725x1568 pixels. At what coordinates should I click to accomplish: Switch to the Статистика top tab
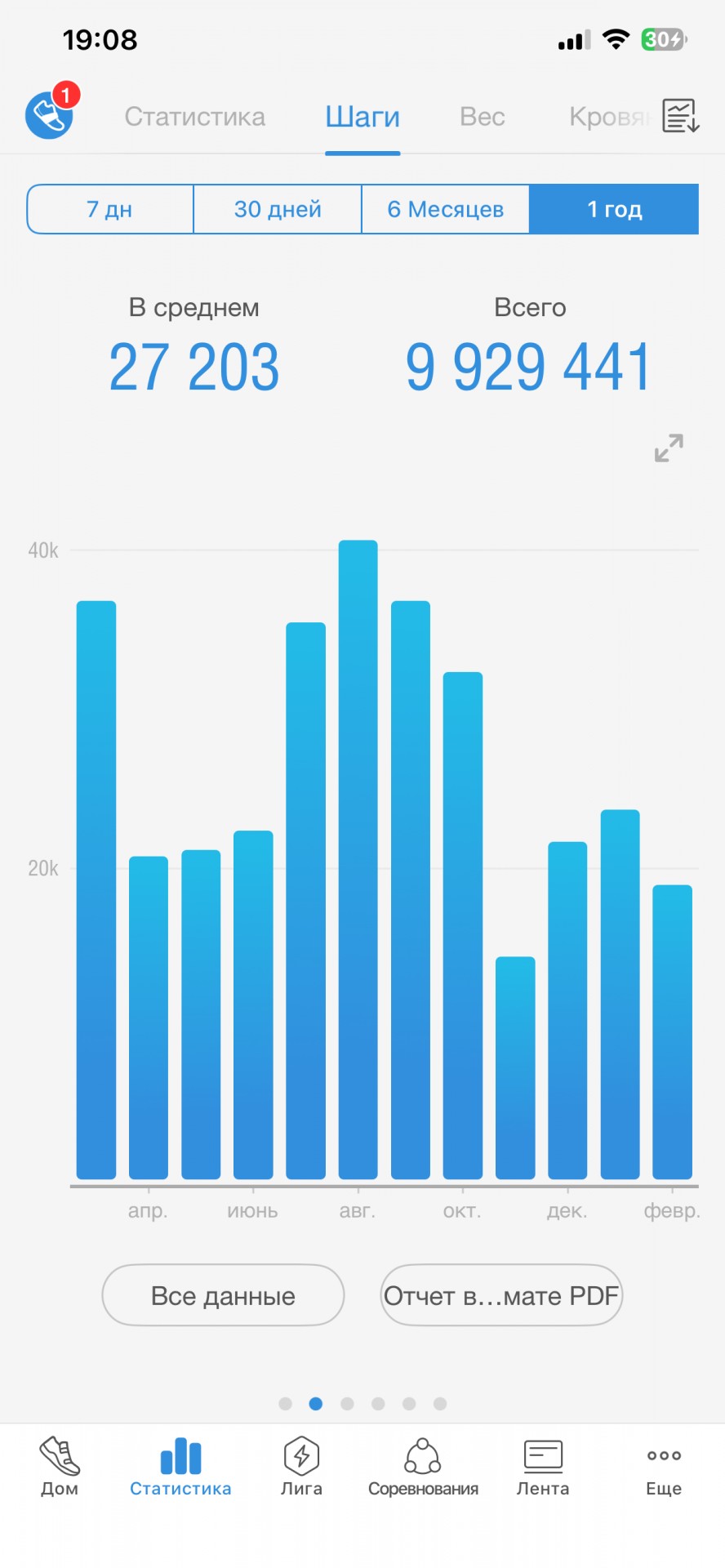pos(194,117)
